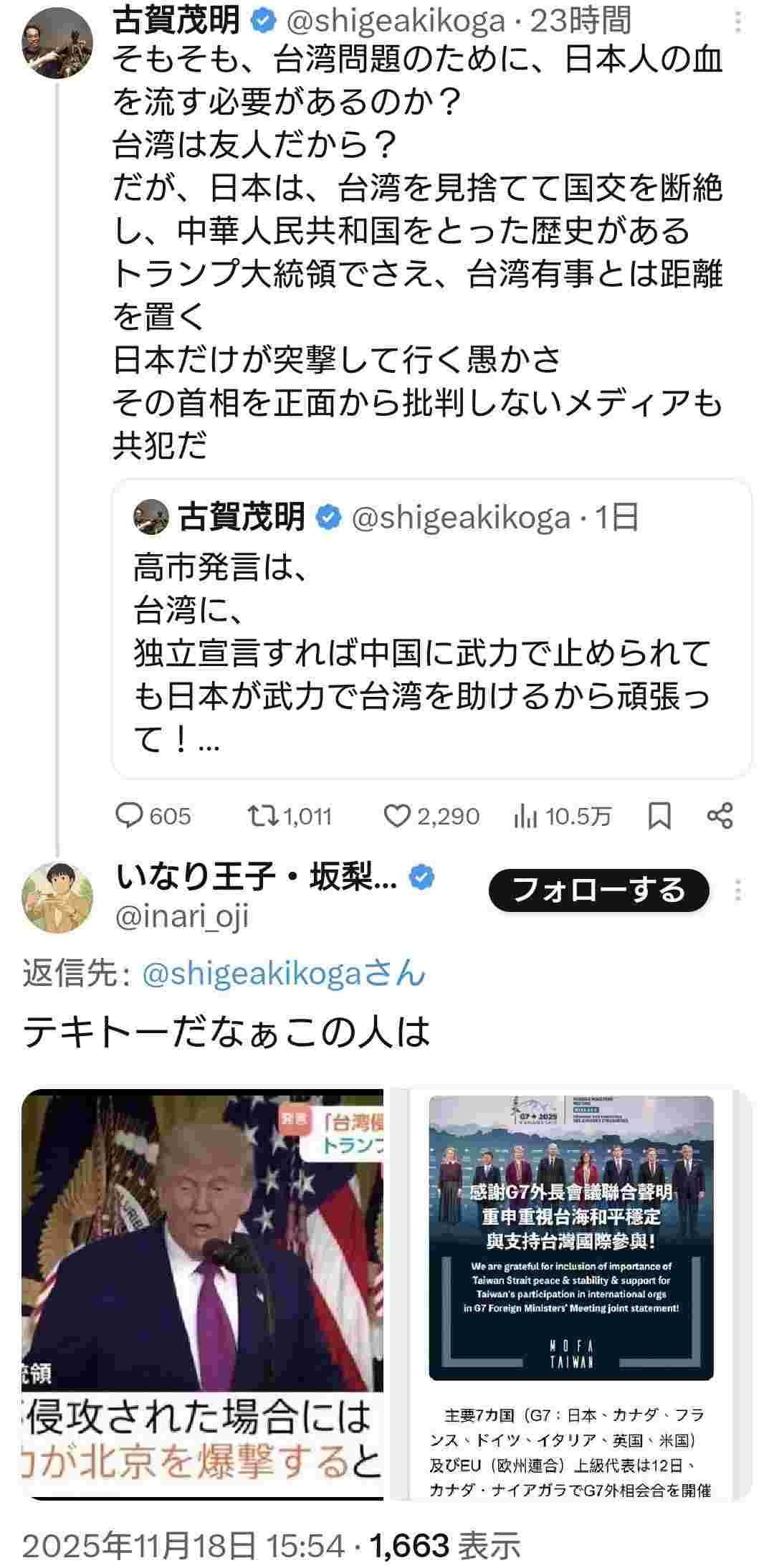This screenshot has width=774, height=1568.
Task: Like 古賀茂明's post
Action: [x=431, y=816]
